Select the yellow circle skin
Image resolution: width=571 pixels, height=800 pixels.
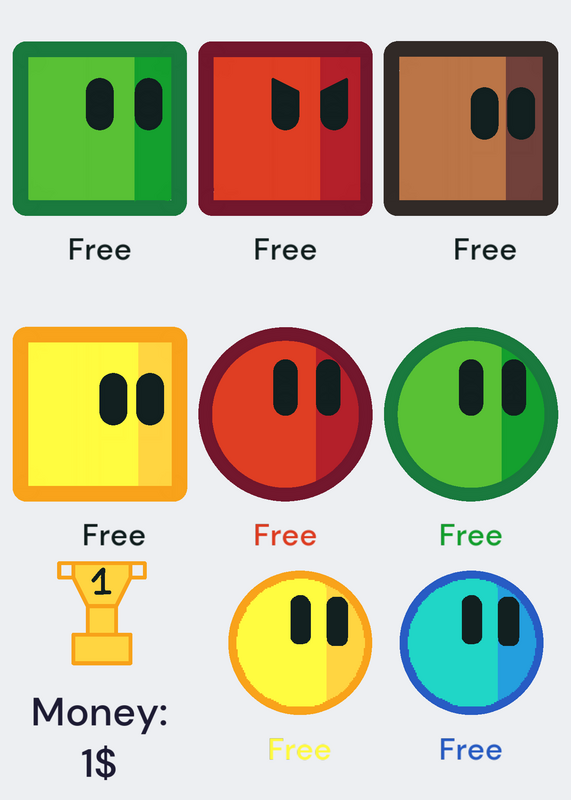click(300, 643)
